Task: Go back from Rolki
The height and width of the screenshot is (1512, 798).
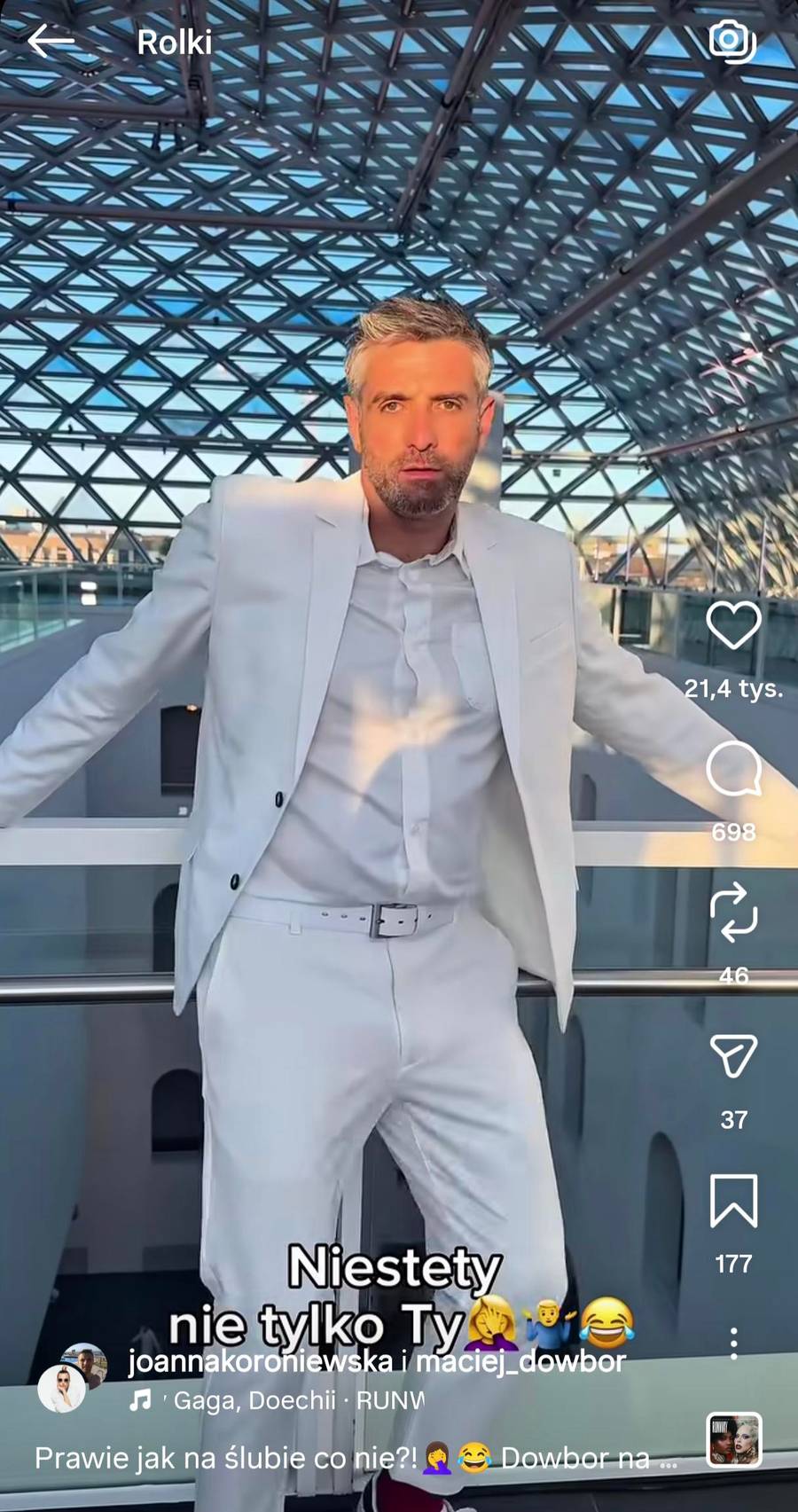Action: coord(51,42)
